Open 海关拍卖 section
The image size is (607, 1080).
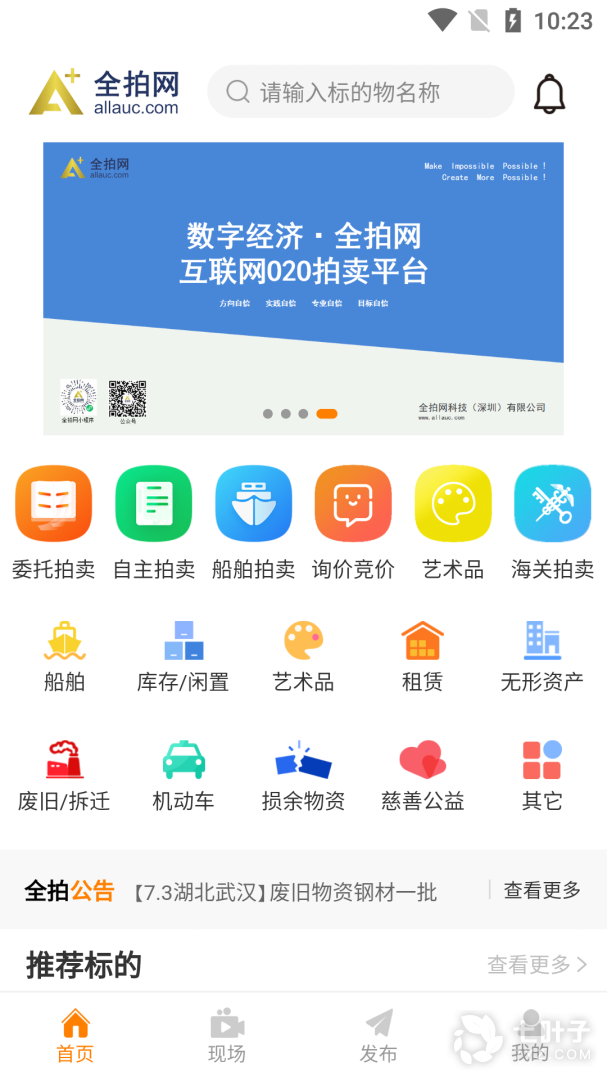coord(552,522)
